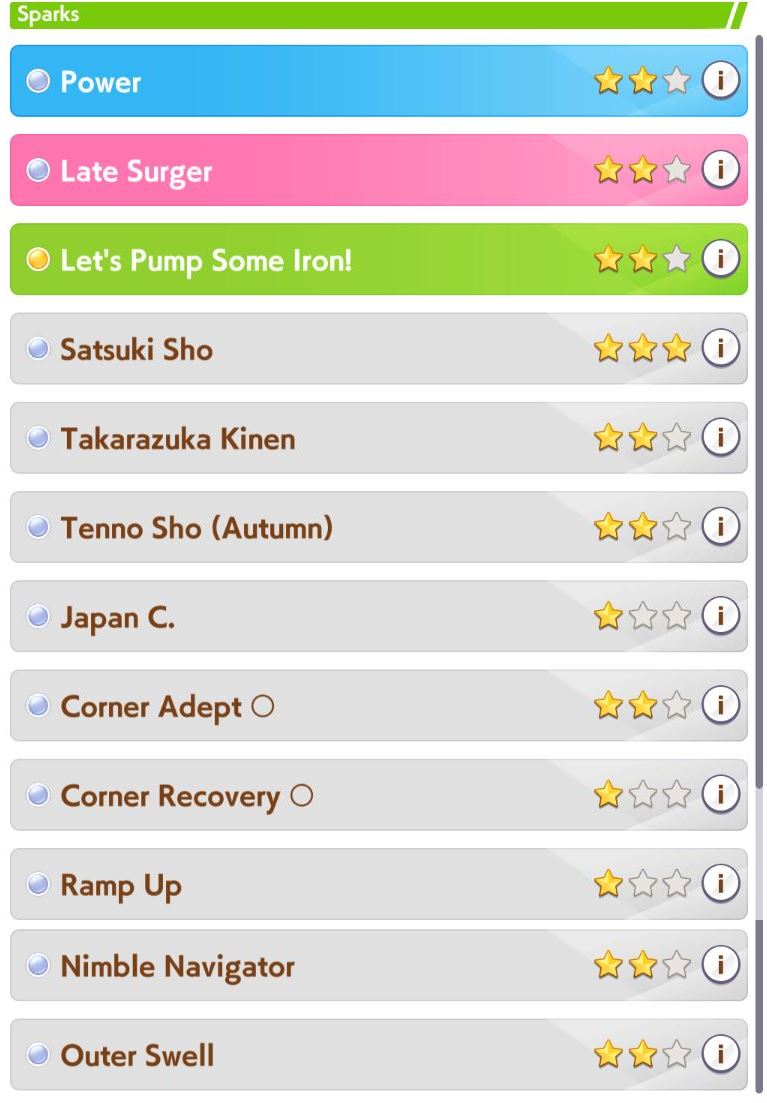Open Nimble Navigator info

pyautogui.click(x=720, y=964)
